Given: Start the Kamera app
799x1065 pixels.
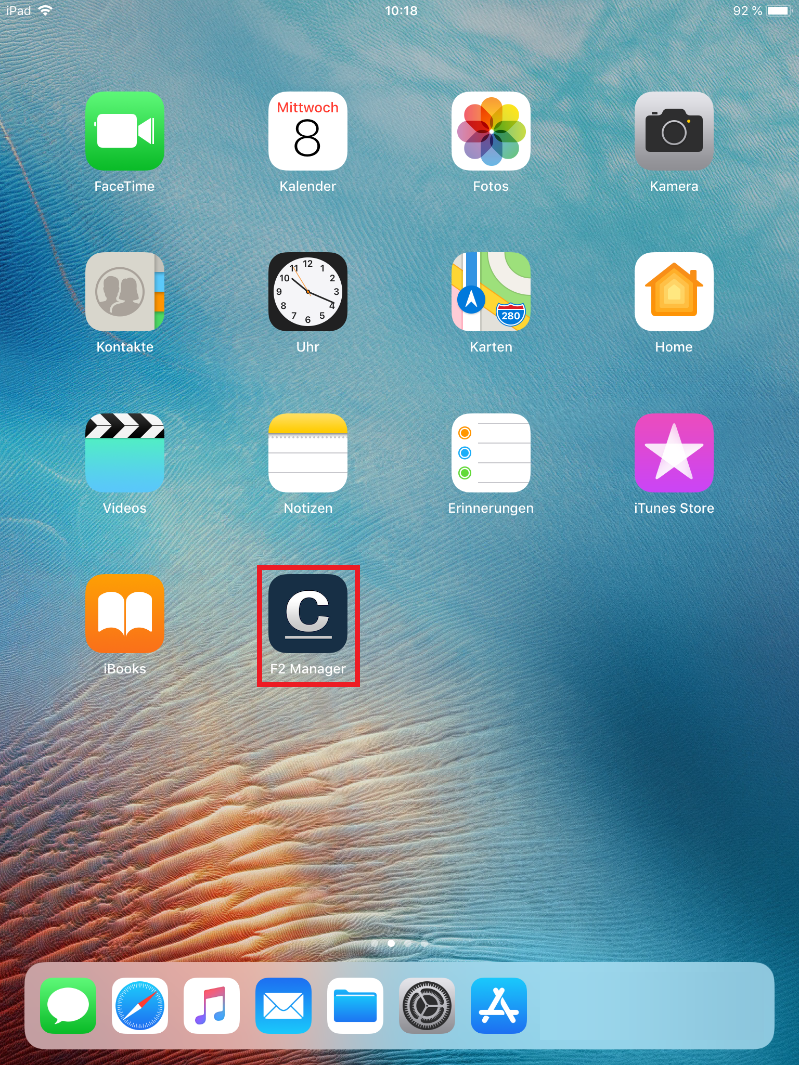Looking at the screenshot, I should 673,131.
